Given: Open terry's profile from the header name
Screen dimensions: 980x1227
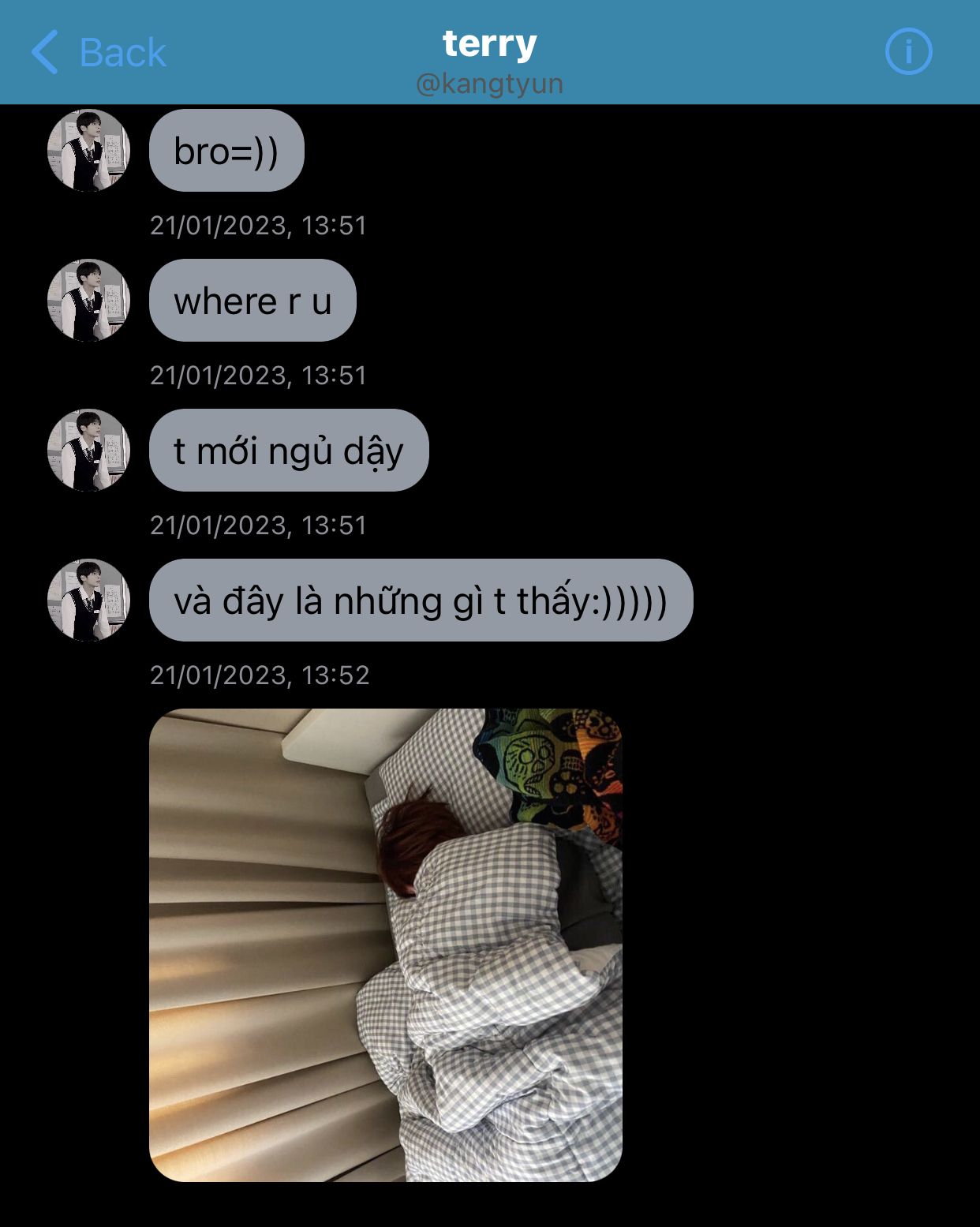Looking at the screenshot, I should (x=489, y=44).
